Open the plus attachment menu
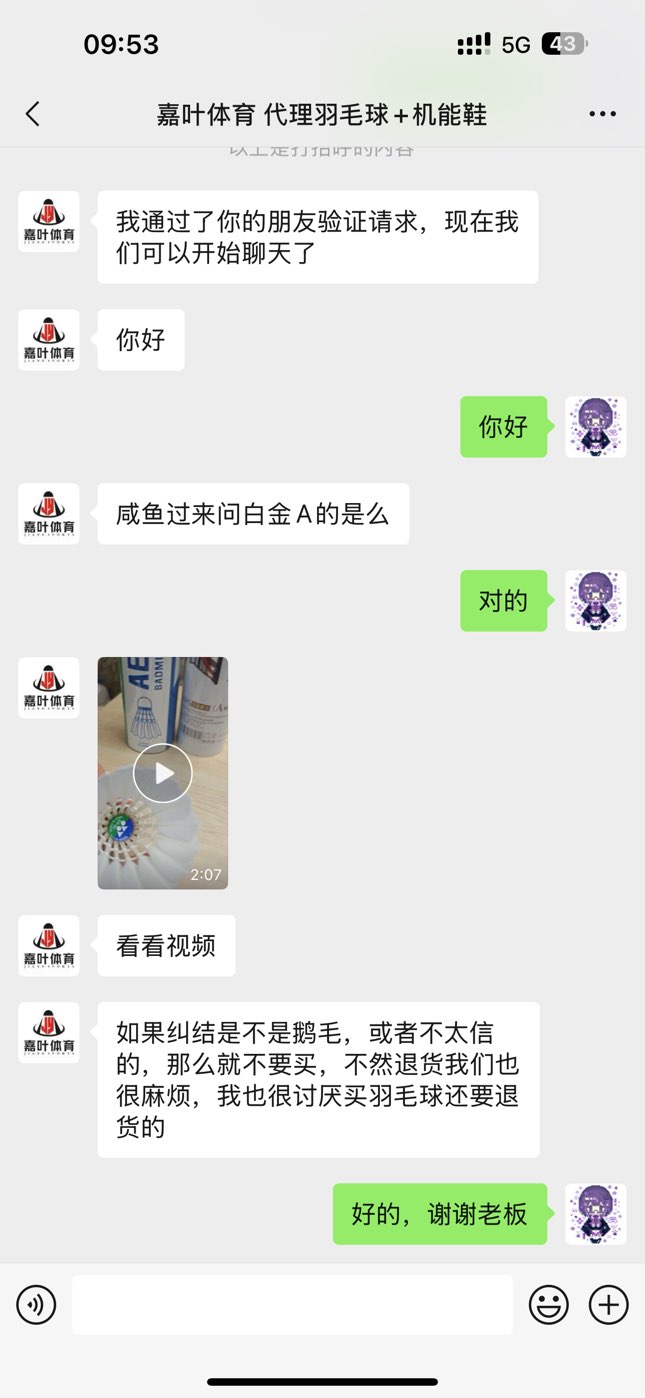 pyautogui.click(x=608, y=1305)
